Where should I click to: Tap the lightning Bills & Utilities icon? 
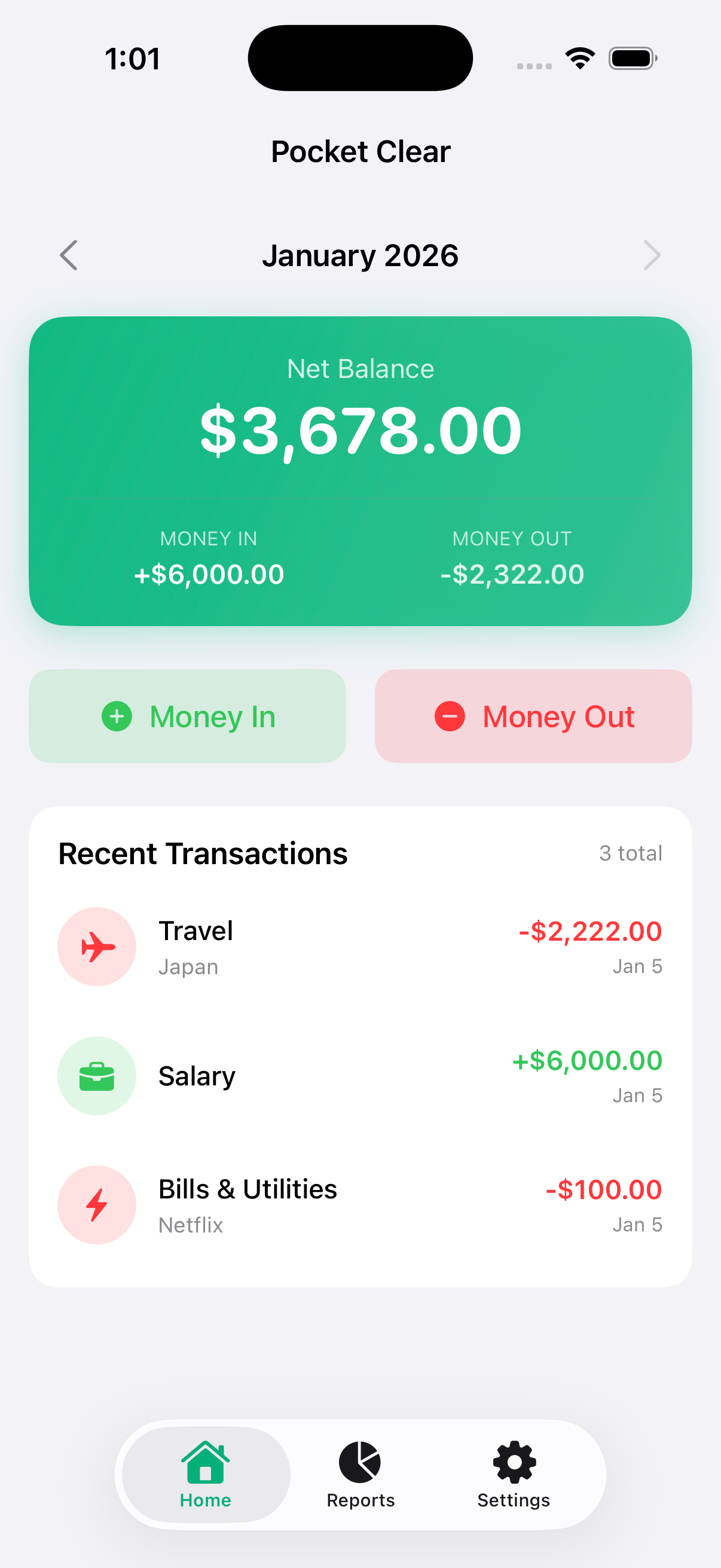96,1204
